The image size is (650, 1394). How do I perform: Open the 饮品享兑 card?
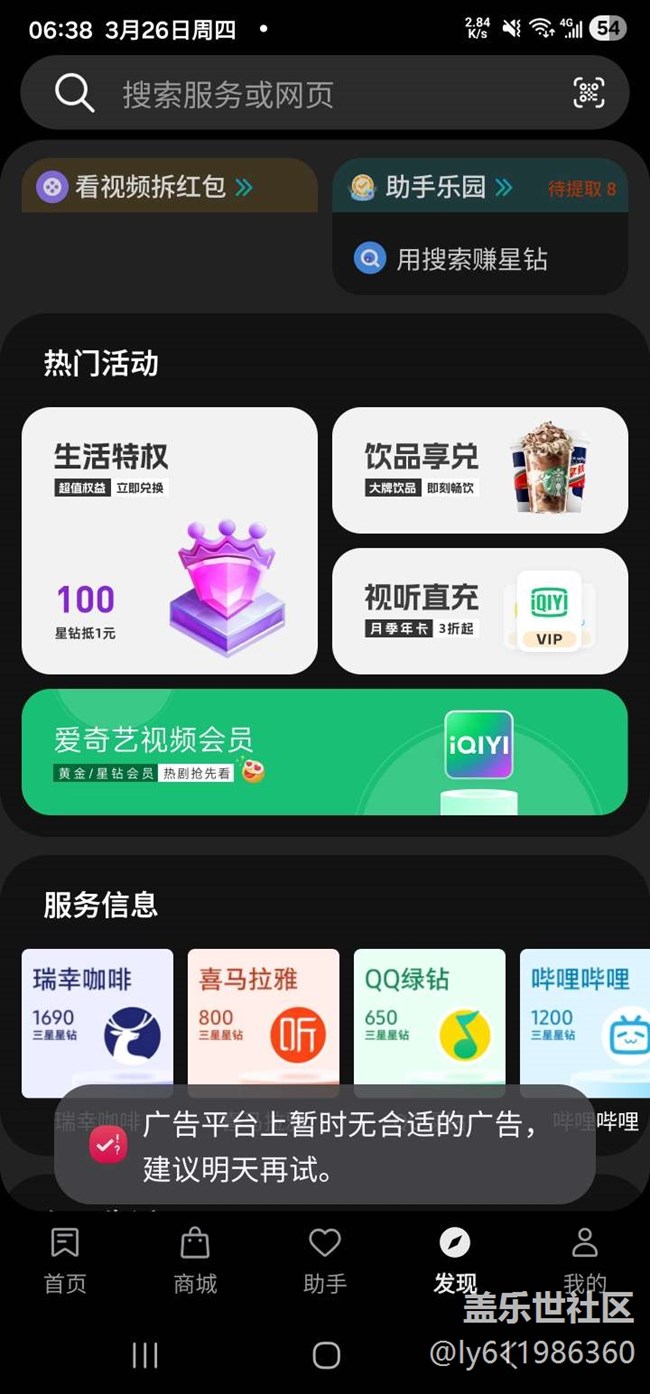[x=480, y=470]
